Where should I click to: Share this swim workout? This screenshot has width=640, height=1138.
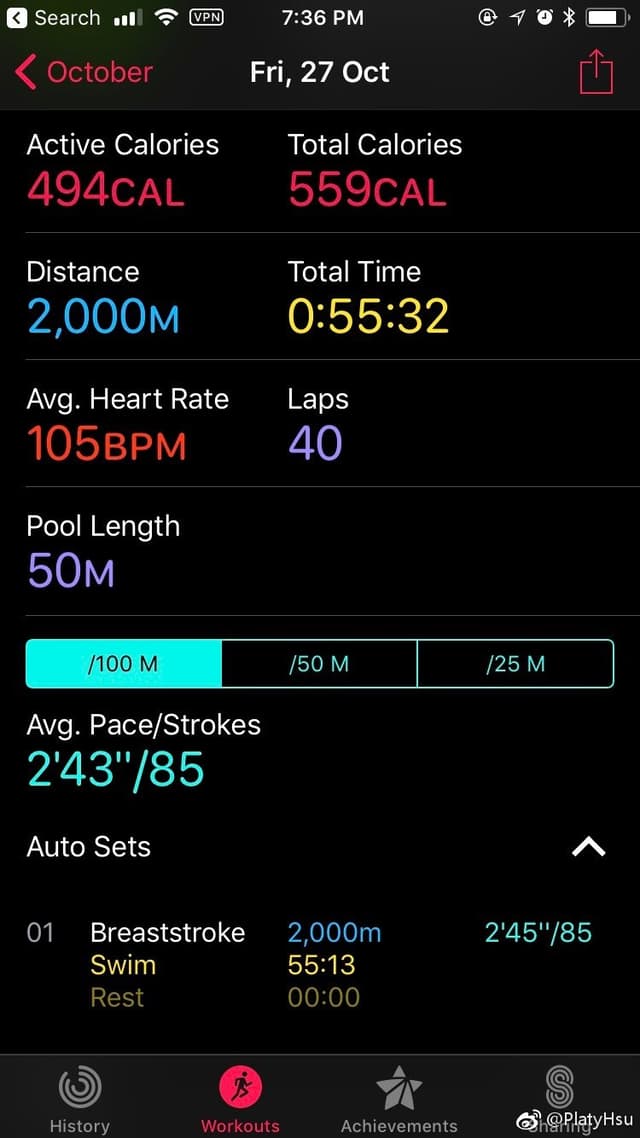pos(596,72)
